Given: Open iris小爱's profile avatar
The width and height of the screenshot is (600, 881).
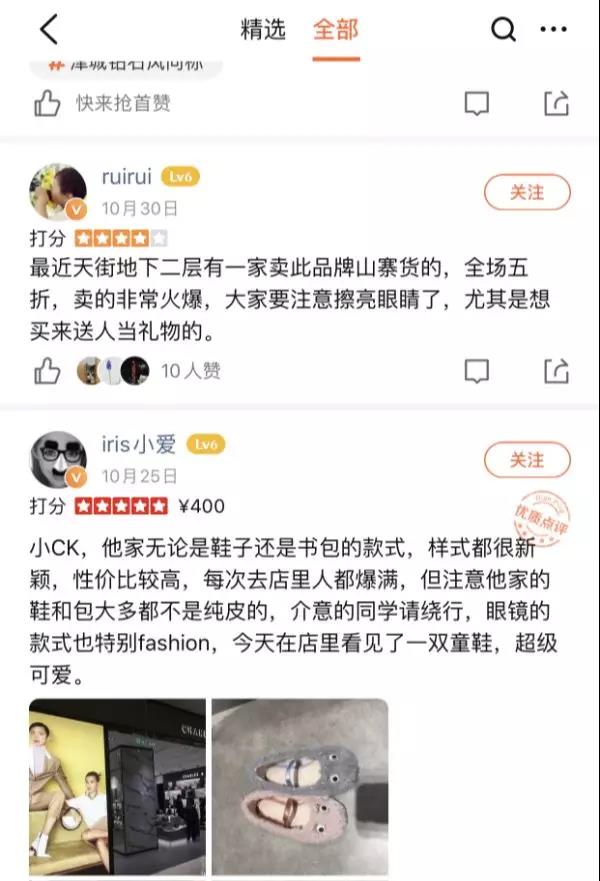Looking at the screenshot, I should pyautogui.click(x=58, y=460).
